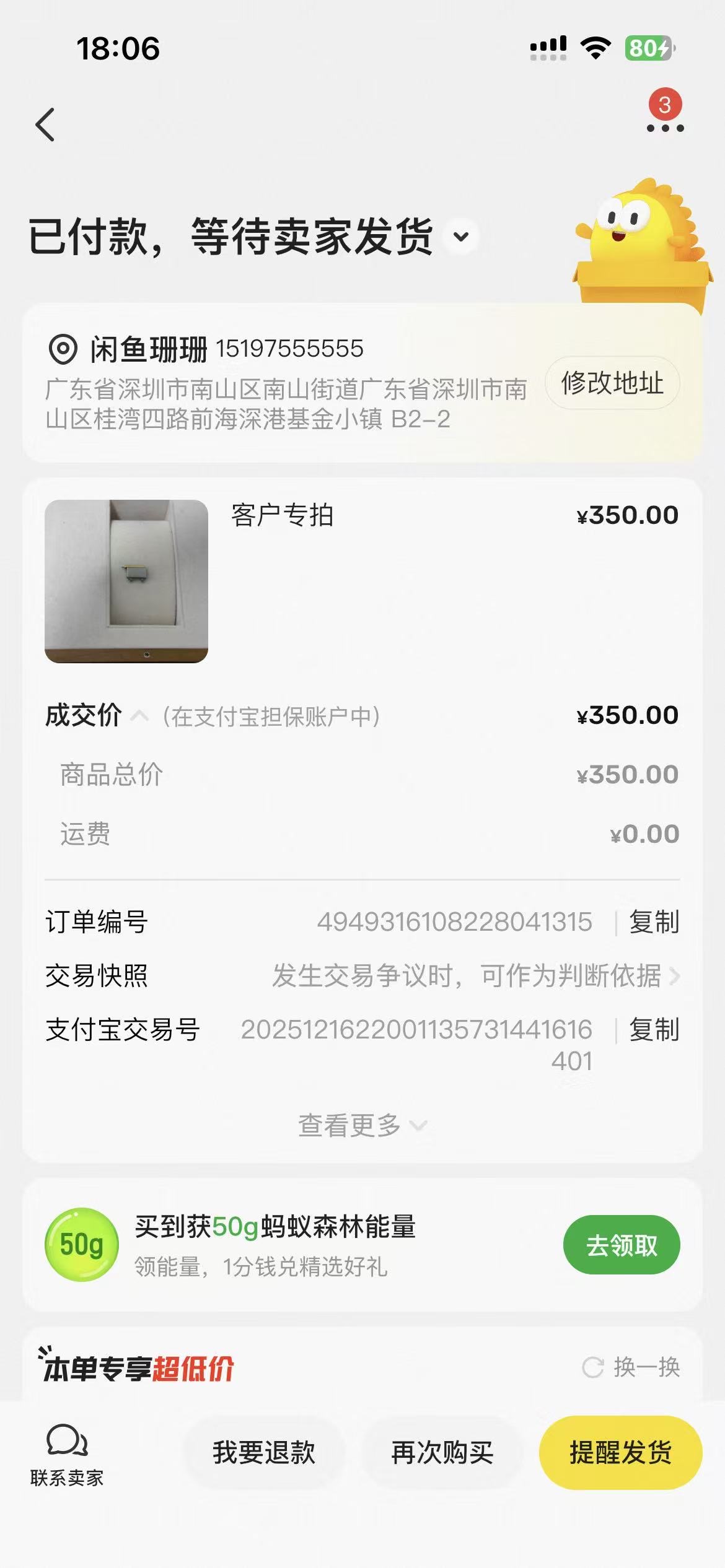Contact the seller via 联系卖家
Image resolution: width=725 pixels, height=1568 pixels.
pos(67,1455)
